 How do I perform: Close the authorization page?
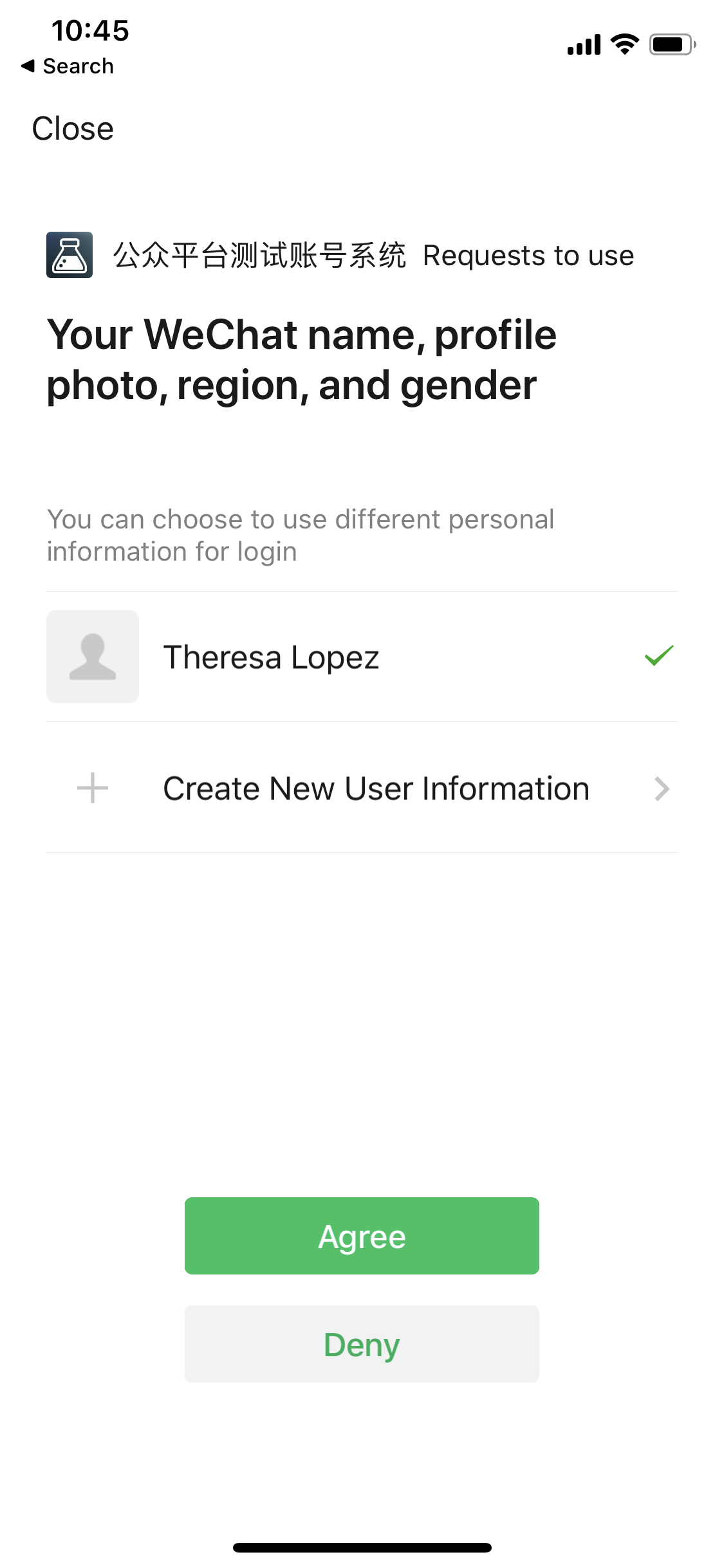click(x=73, y=129)
